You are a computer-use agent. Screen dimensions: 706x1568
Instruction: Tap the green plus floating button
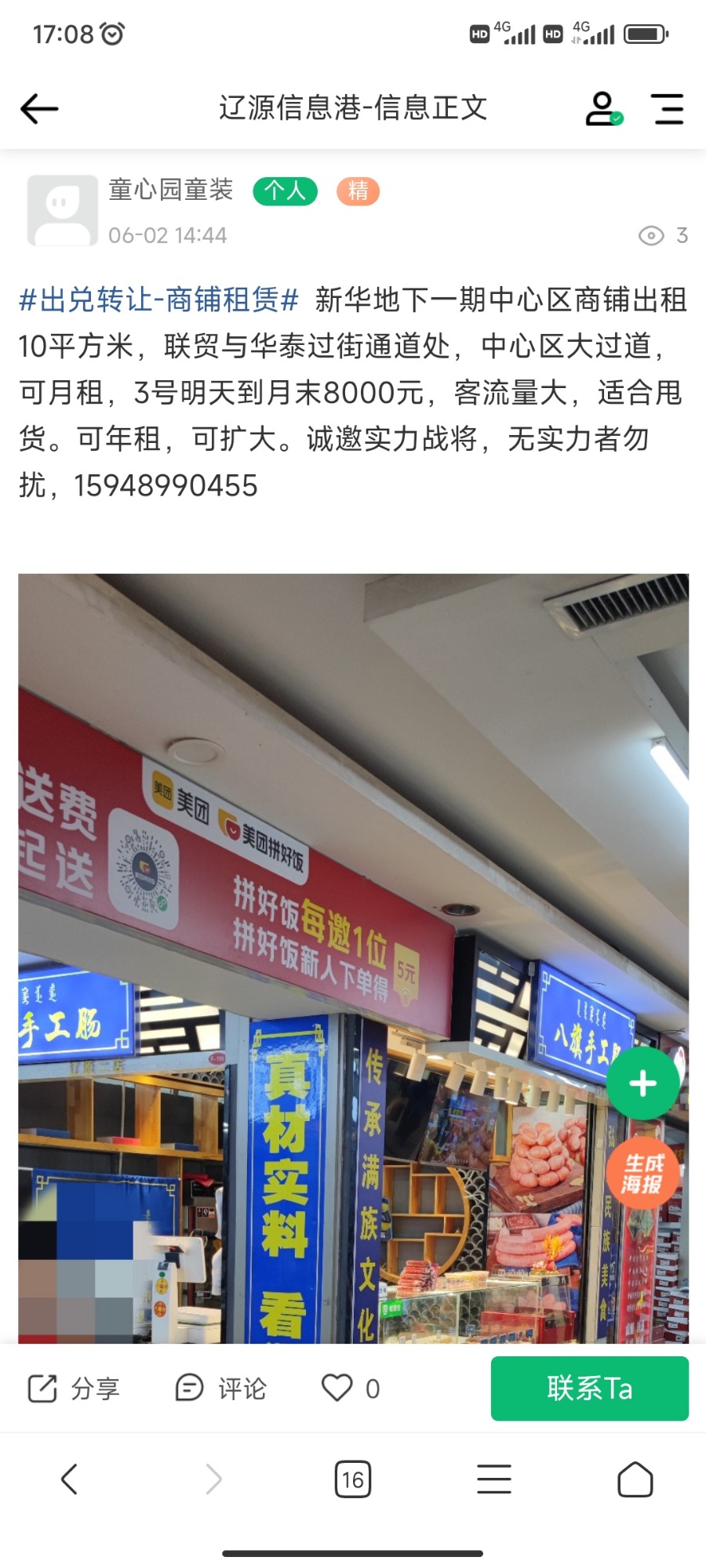tap(643, 1083)
